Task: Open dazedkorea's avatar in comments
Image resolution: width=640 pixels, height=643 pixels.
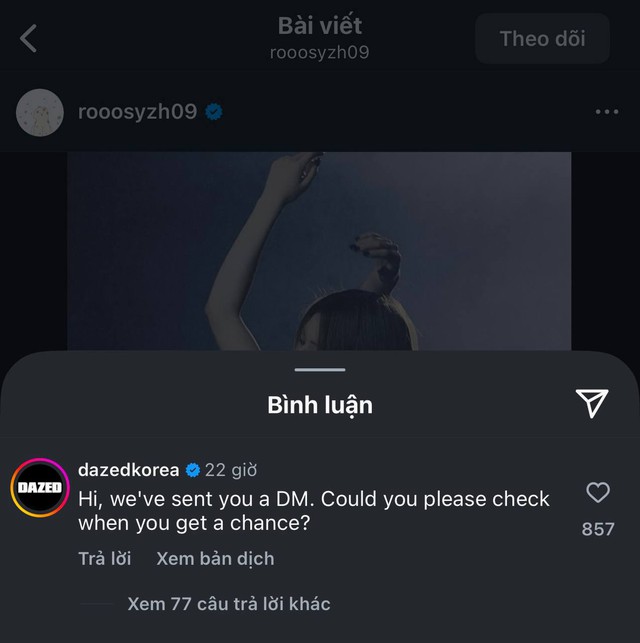Action: [40, 486]
